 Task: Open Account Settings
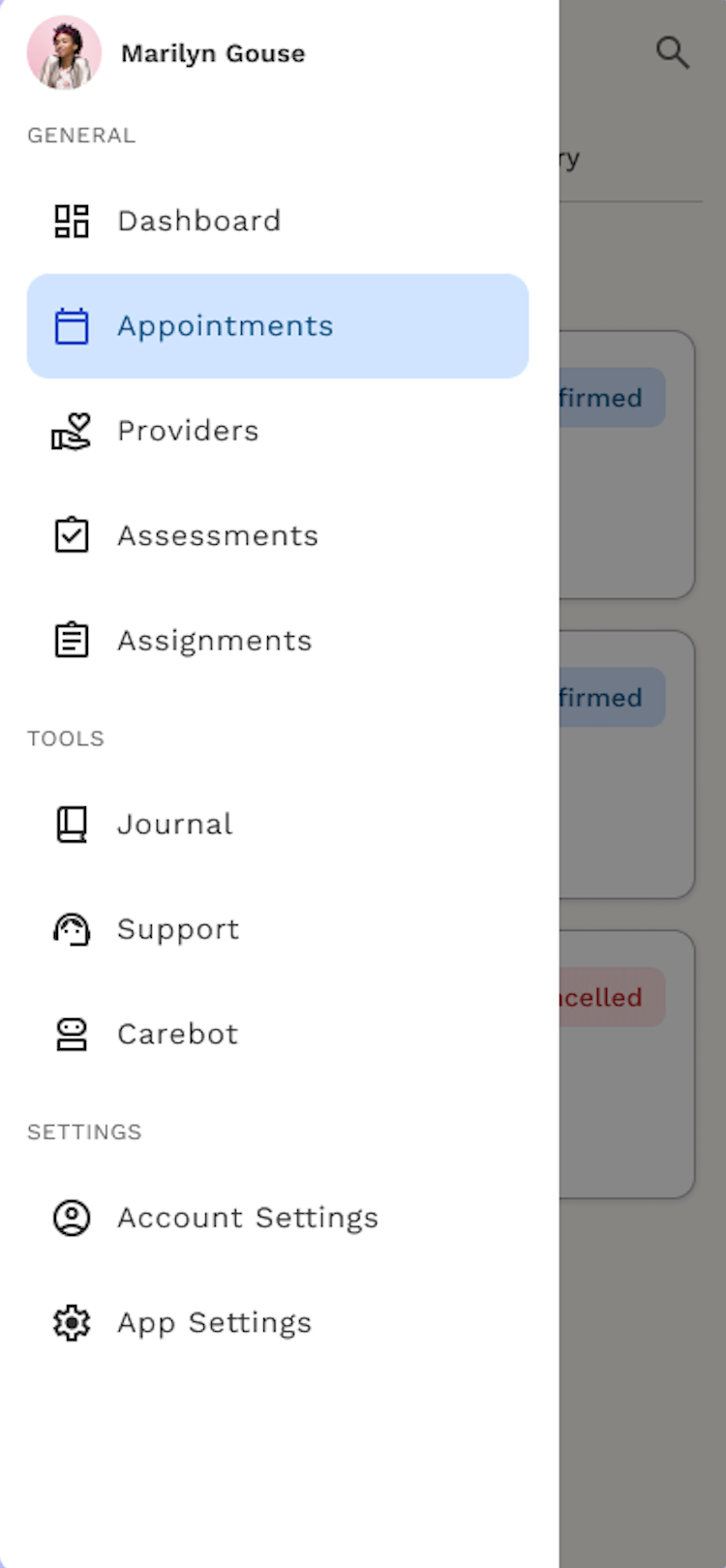coord(247,1218)
